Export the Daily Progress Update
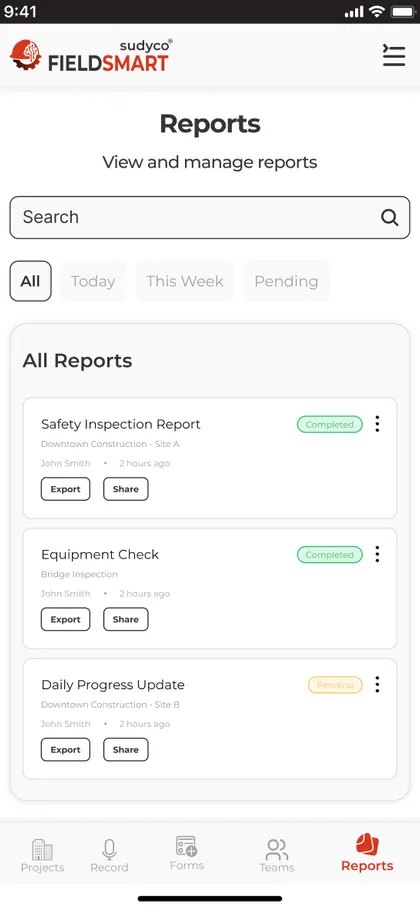The height and width of the screenshot is (910, 420). coord(66,749)
